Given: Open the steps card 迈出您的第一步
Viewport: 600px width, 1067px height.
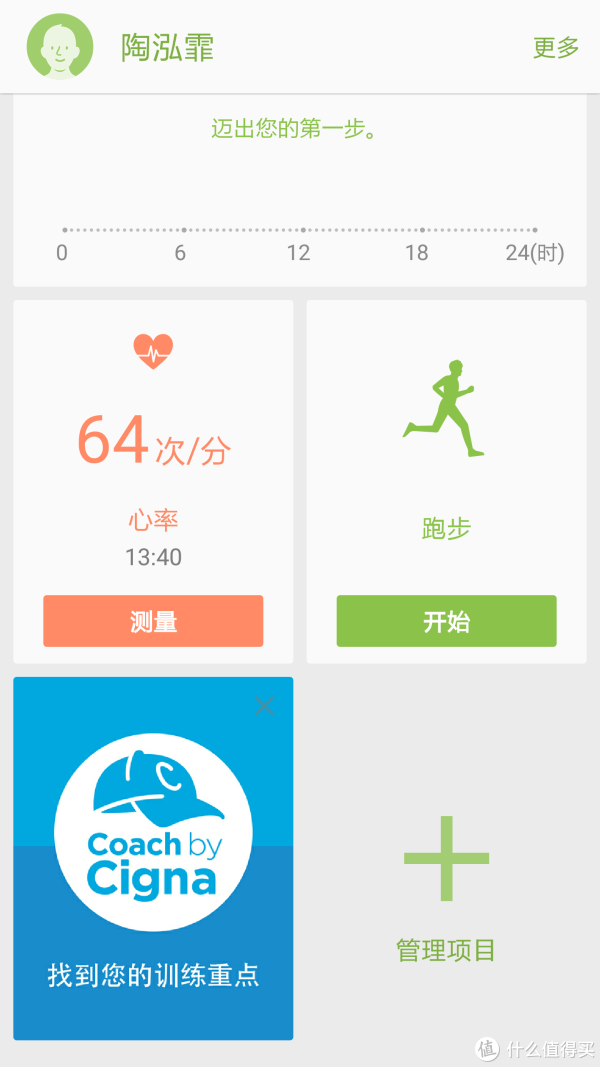Looking at the screenshot, I should pyautogui.click(x=300, y=190).
